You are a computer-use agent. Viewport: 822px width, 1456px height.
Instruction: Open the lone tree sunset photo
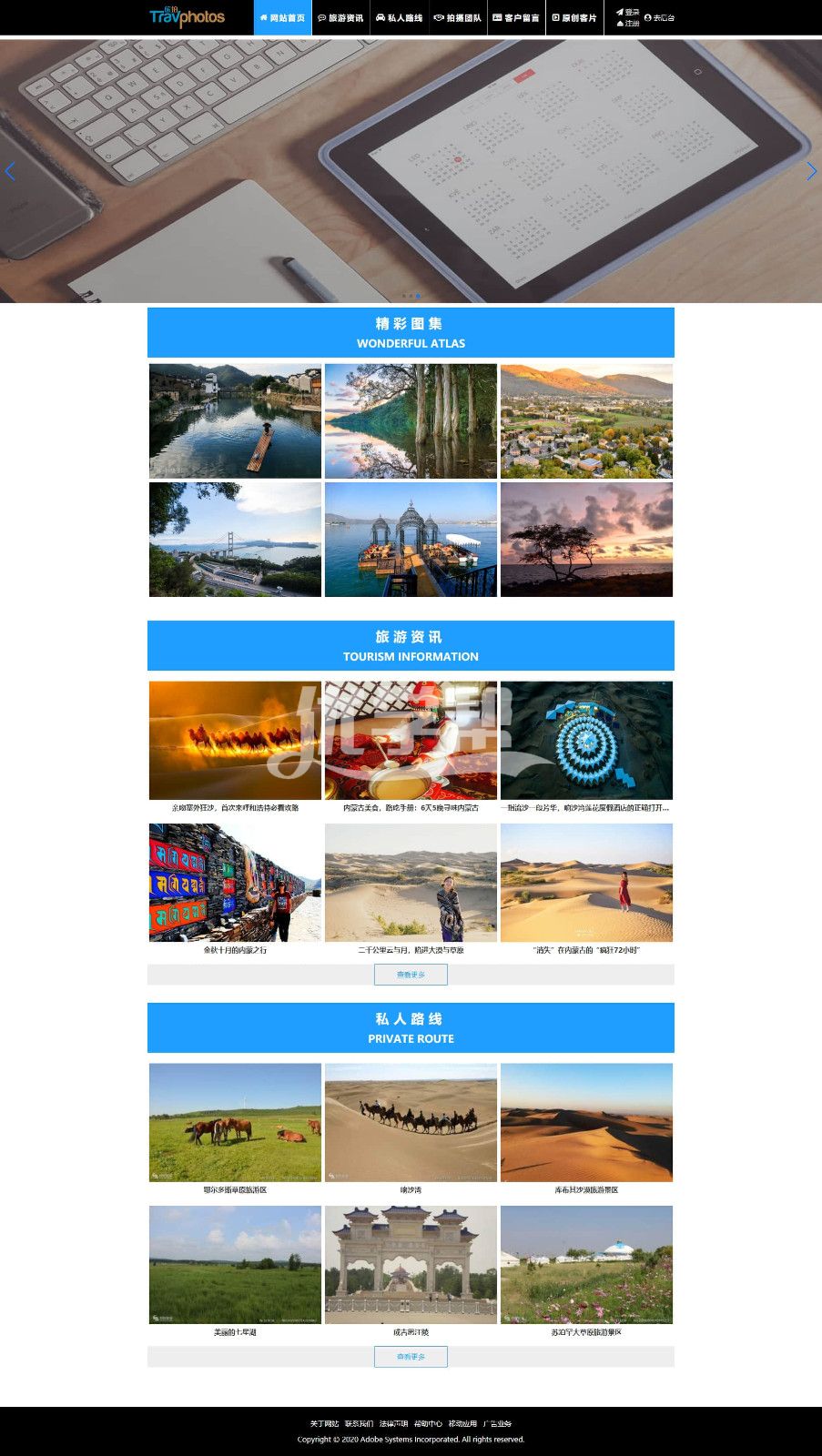pyautogui.click(x=586, y=540)
